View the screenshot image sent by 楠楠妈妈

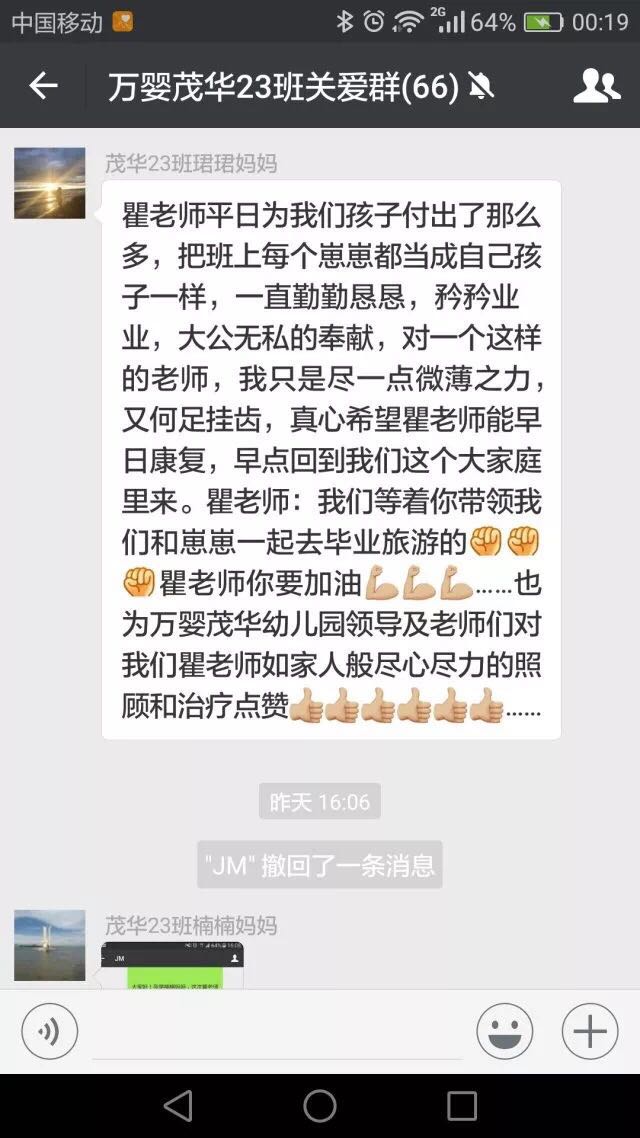173,965
